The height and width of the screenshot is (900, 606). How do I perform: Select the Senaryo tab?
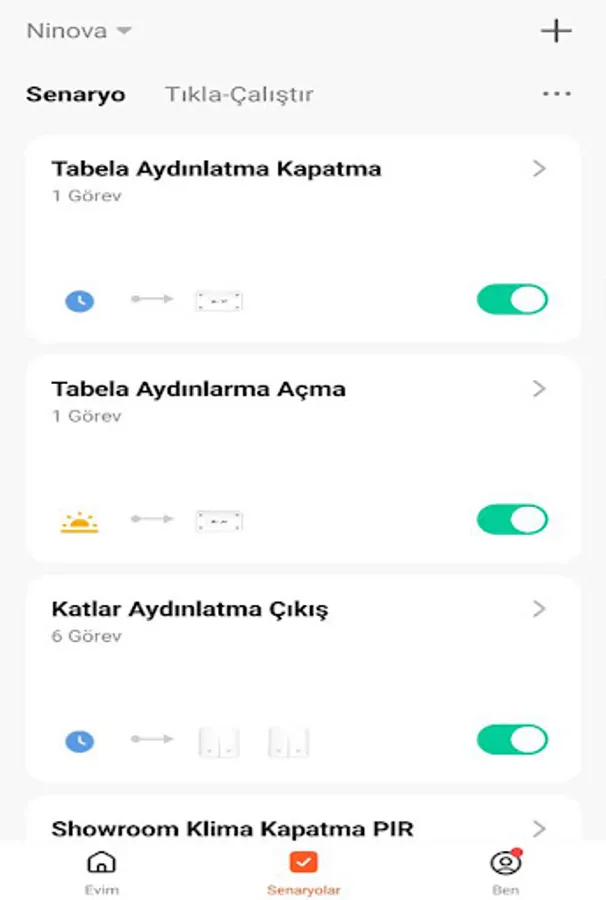(x=76, y=95)
